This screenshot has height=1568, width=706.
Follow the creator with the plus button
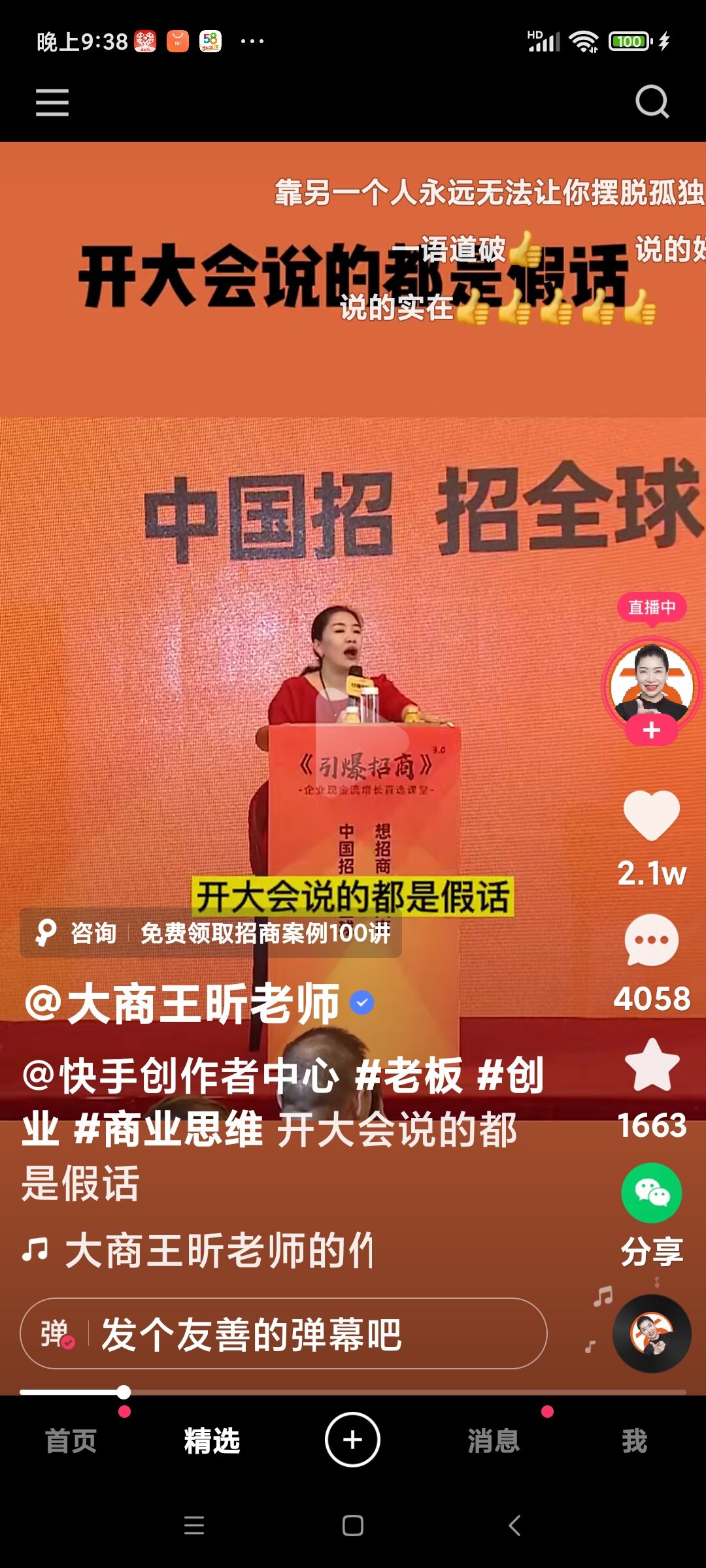tap(651, 730)
